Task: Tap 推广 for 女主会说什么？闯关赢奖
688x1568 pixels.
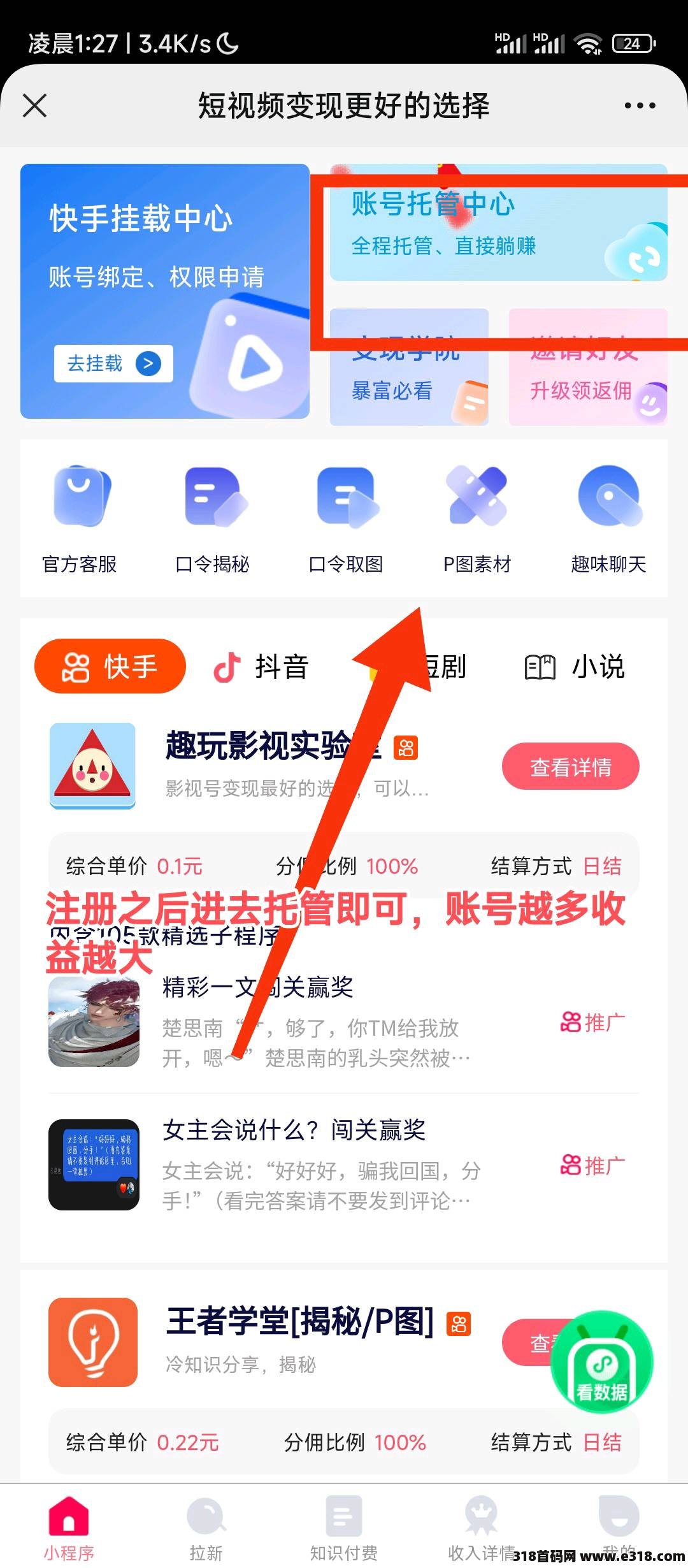Action: coord(592,1165)
